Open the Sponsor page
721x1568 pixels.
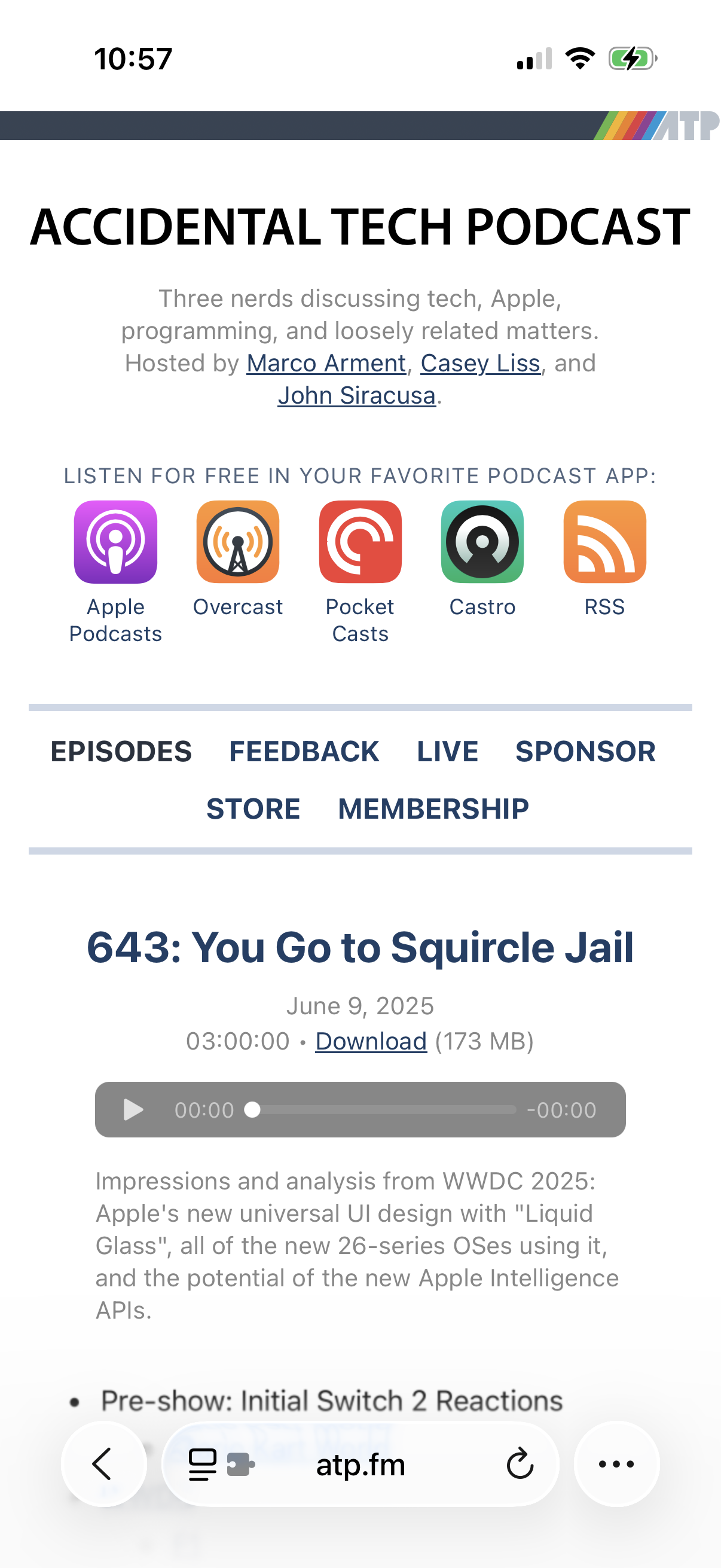[585, 751]
